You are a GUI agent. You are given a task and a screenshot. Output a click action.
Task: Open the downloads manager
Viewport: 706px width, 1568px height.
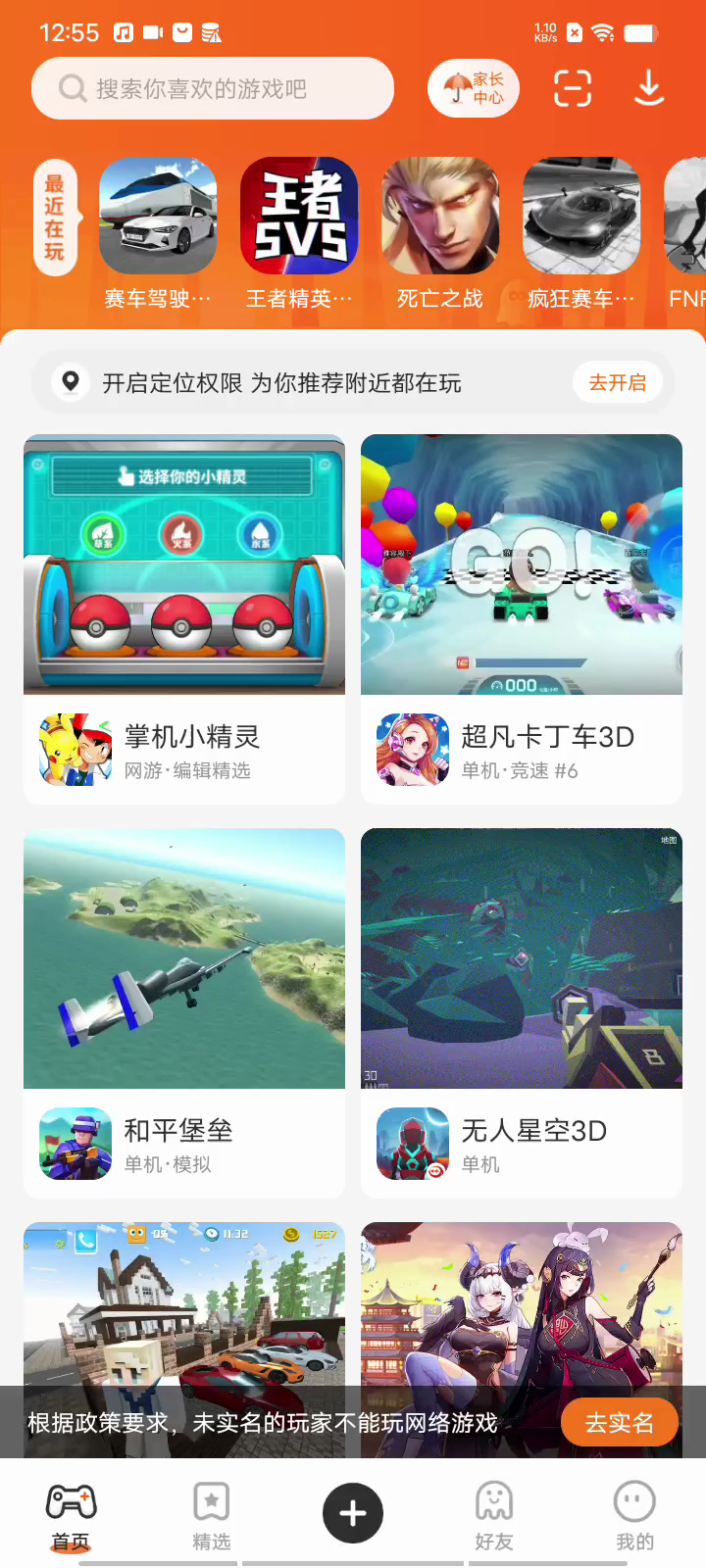click(x=649, y=89)
